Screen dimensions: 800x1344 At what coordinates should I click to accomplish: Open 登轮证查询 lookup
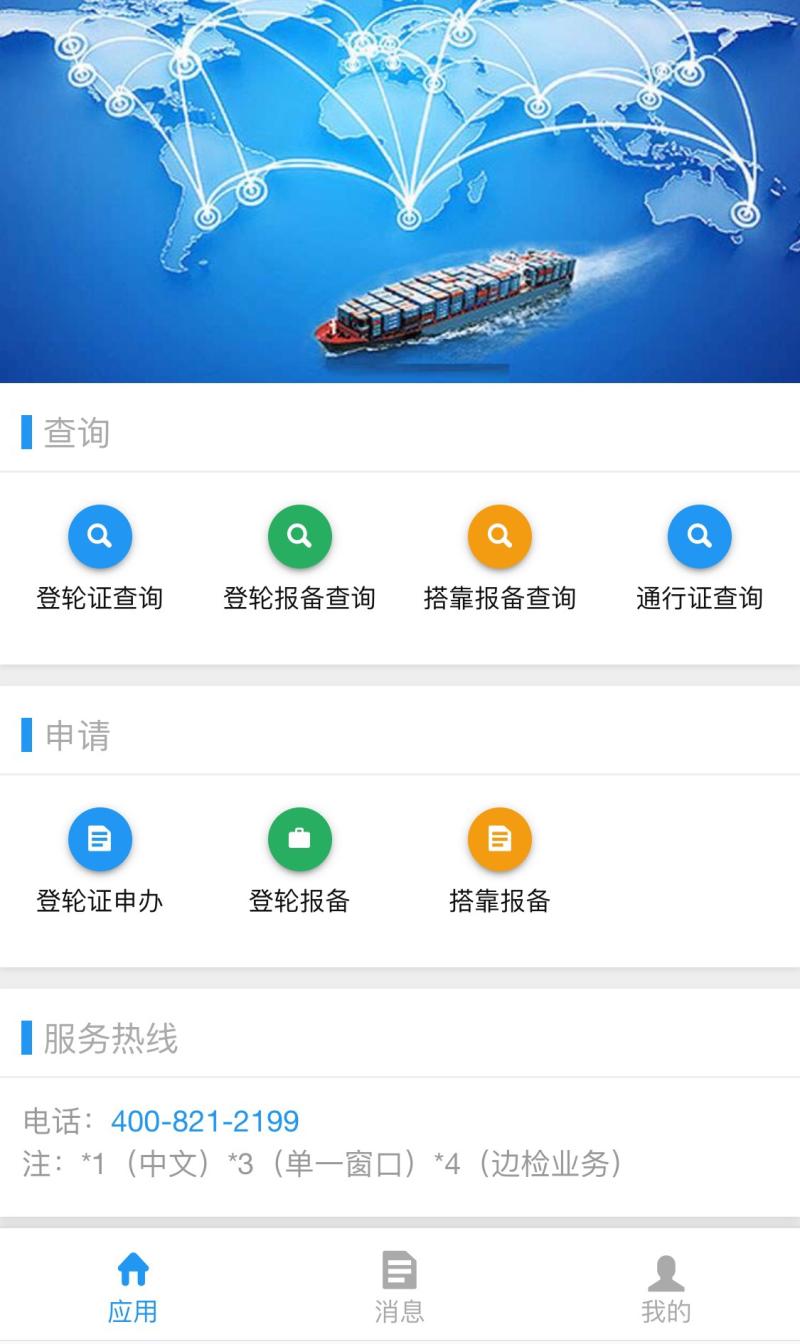[x=100, y=560]
